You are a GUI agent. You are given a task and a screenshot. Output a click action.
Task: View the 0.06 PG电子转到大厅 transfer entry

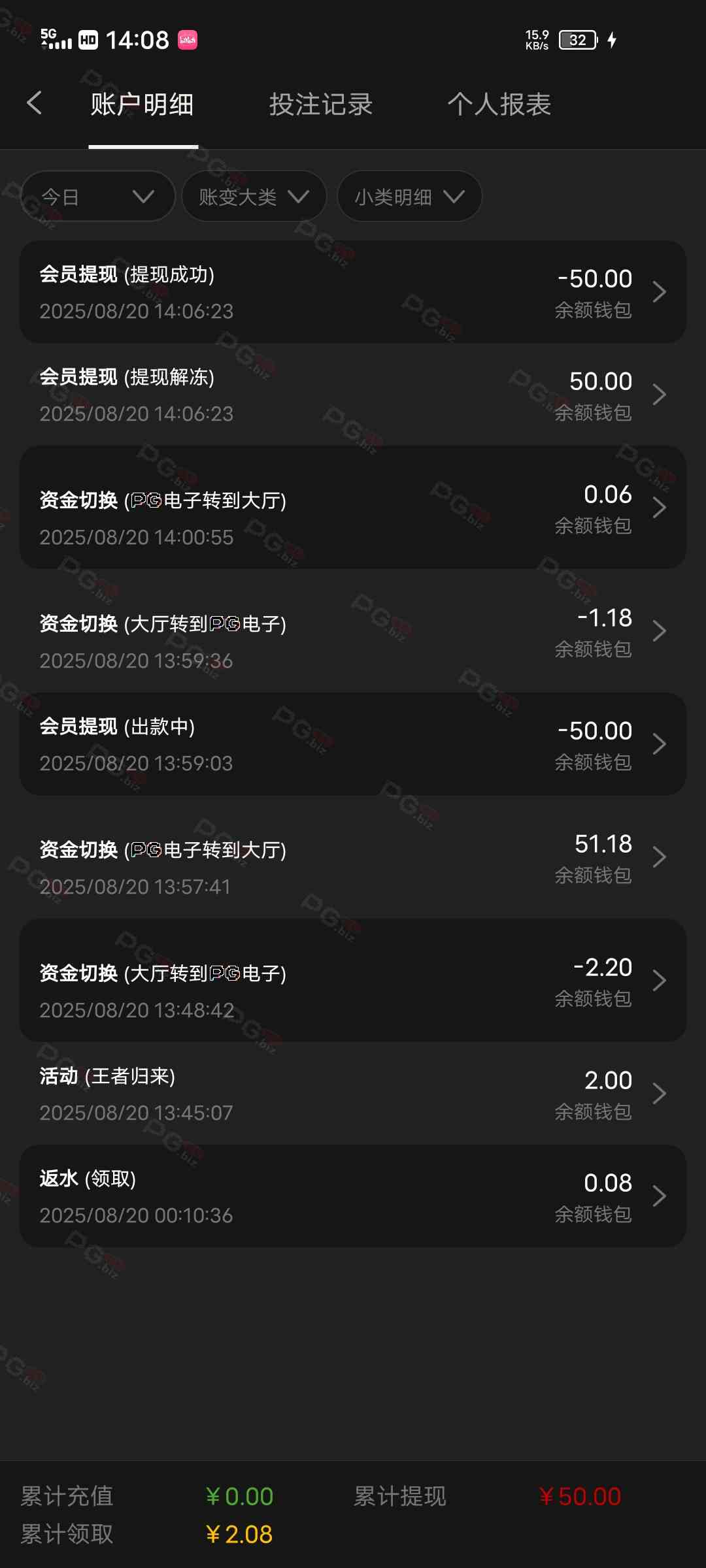pos(353,508)
